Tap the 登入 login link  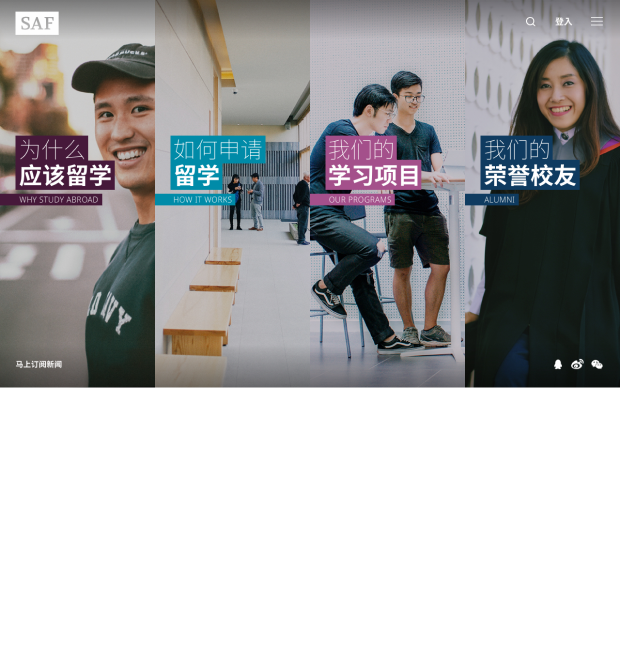click(x=564, y=22)
